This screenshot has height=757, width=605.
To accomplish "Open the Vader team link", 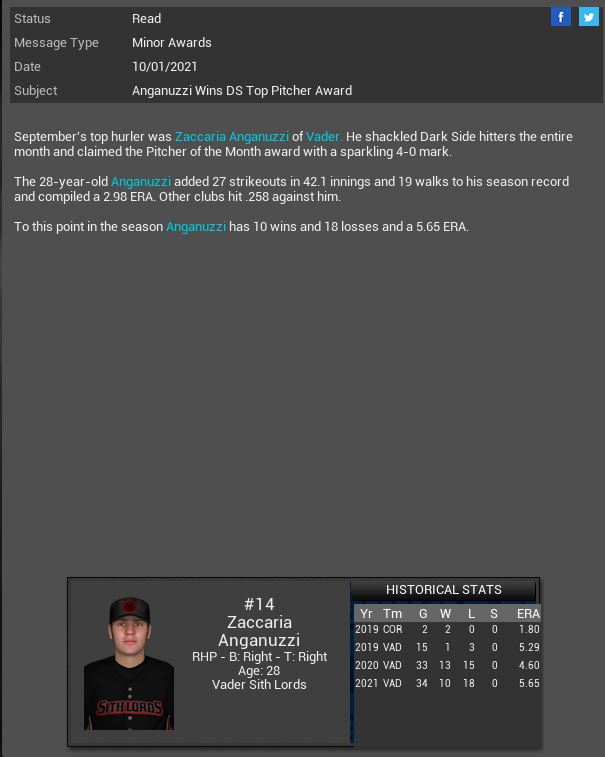I will (323, 136).
